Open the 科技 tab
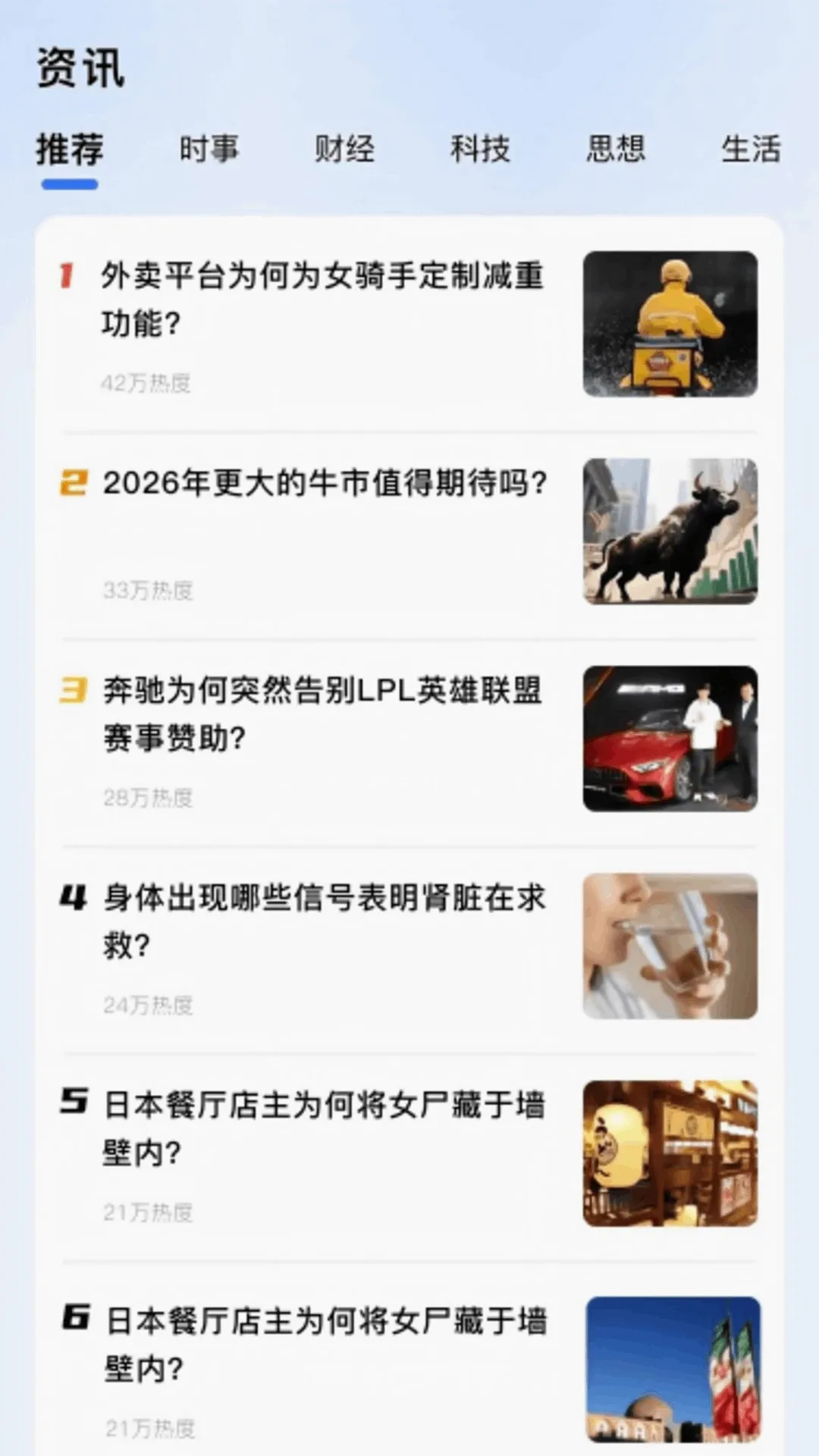 [x=480, y=149]
